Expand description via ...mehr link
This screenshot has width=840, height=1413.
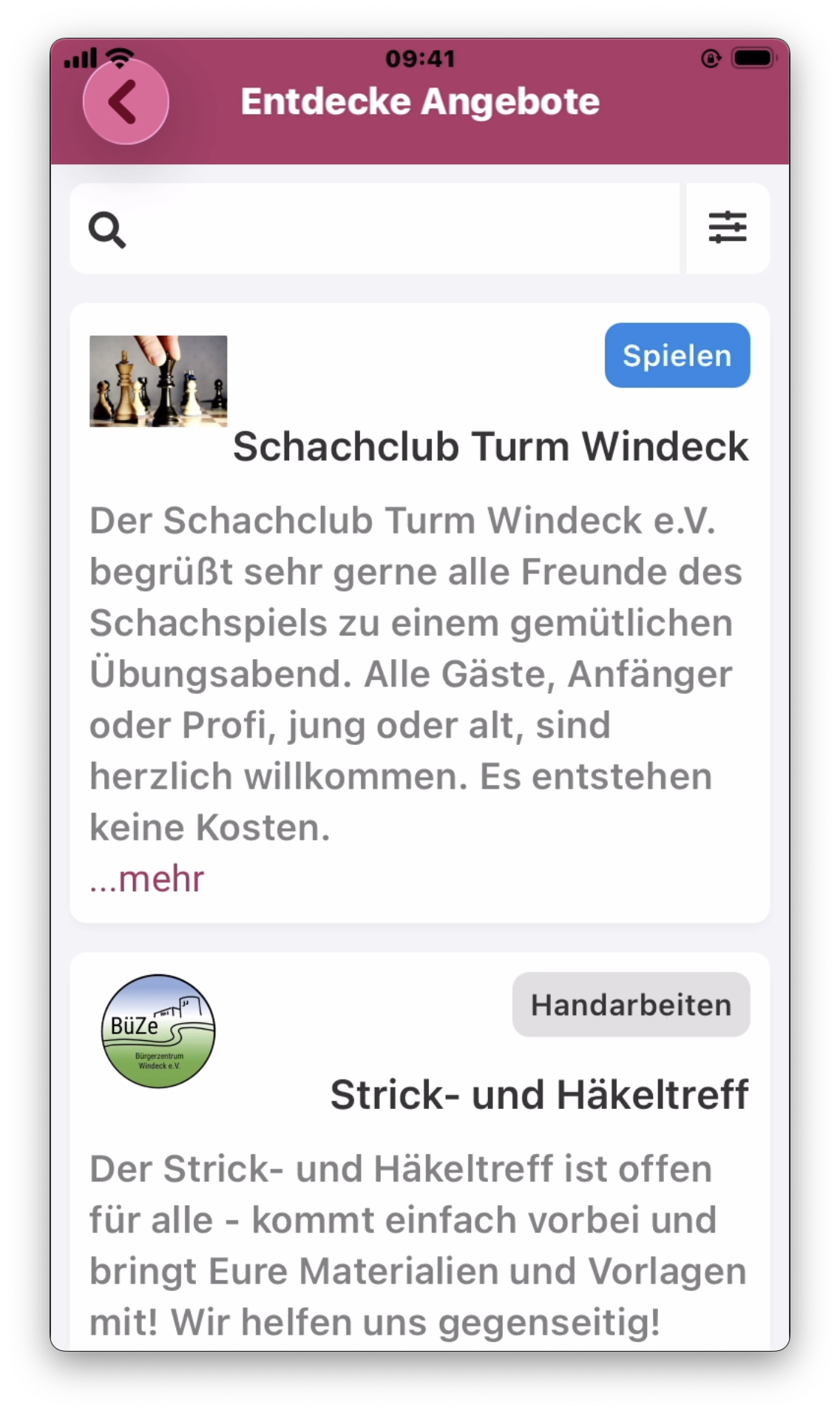coord(147,879)
